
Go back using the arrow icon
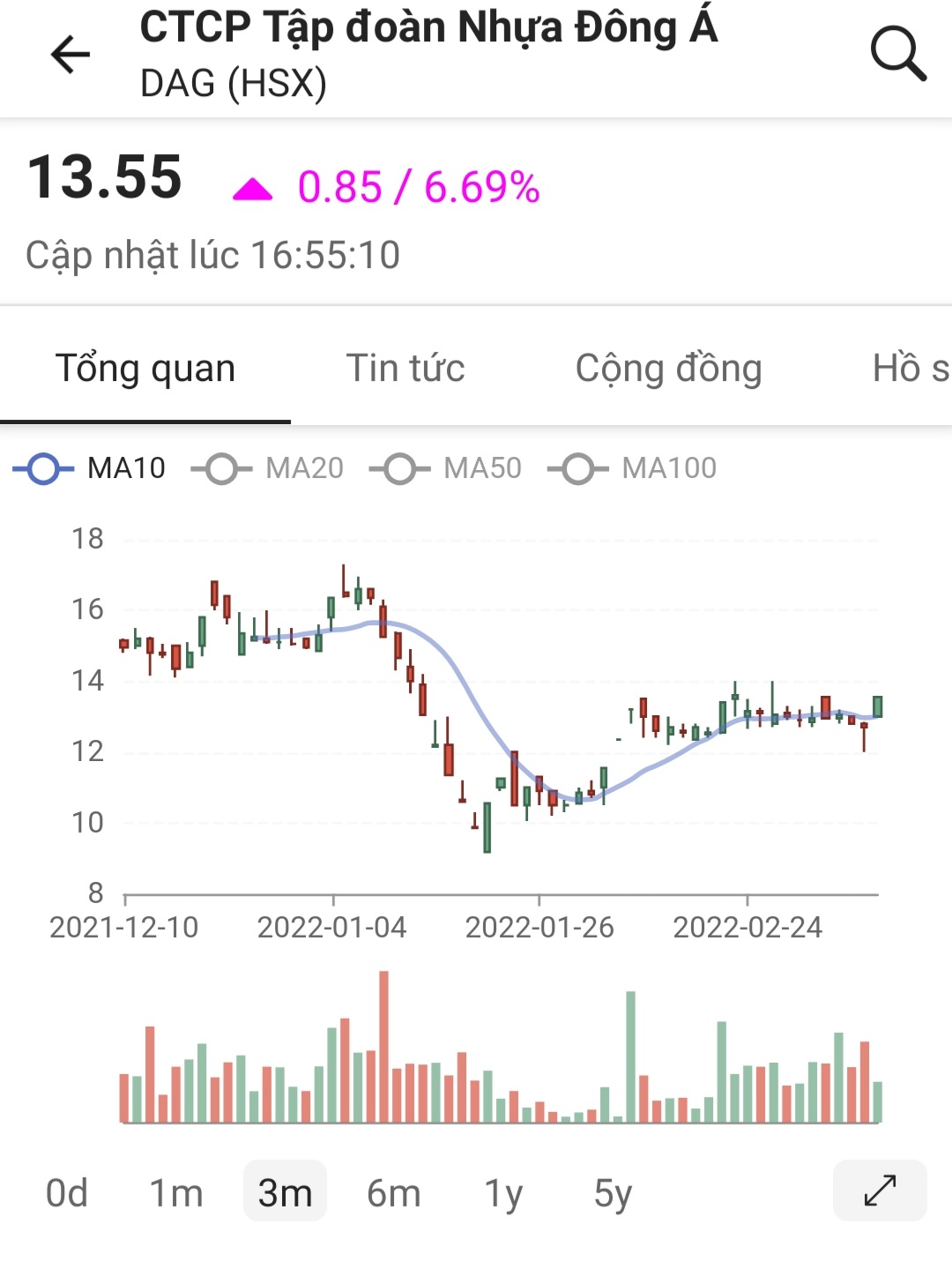71,55
